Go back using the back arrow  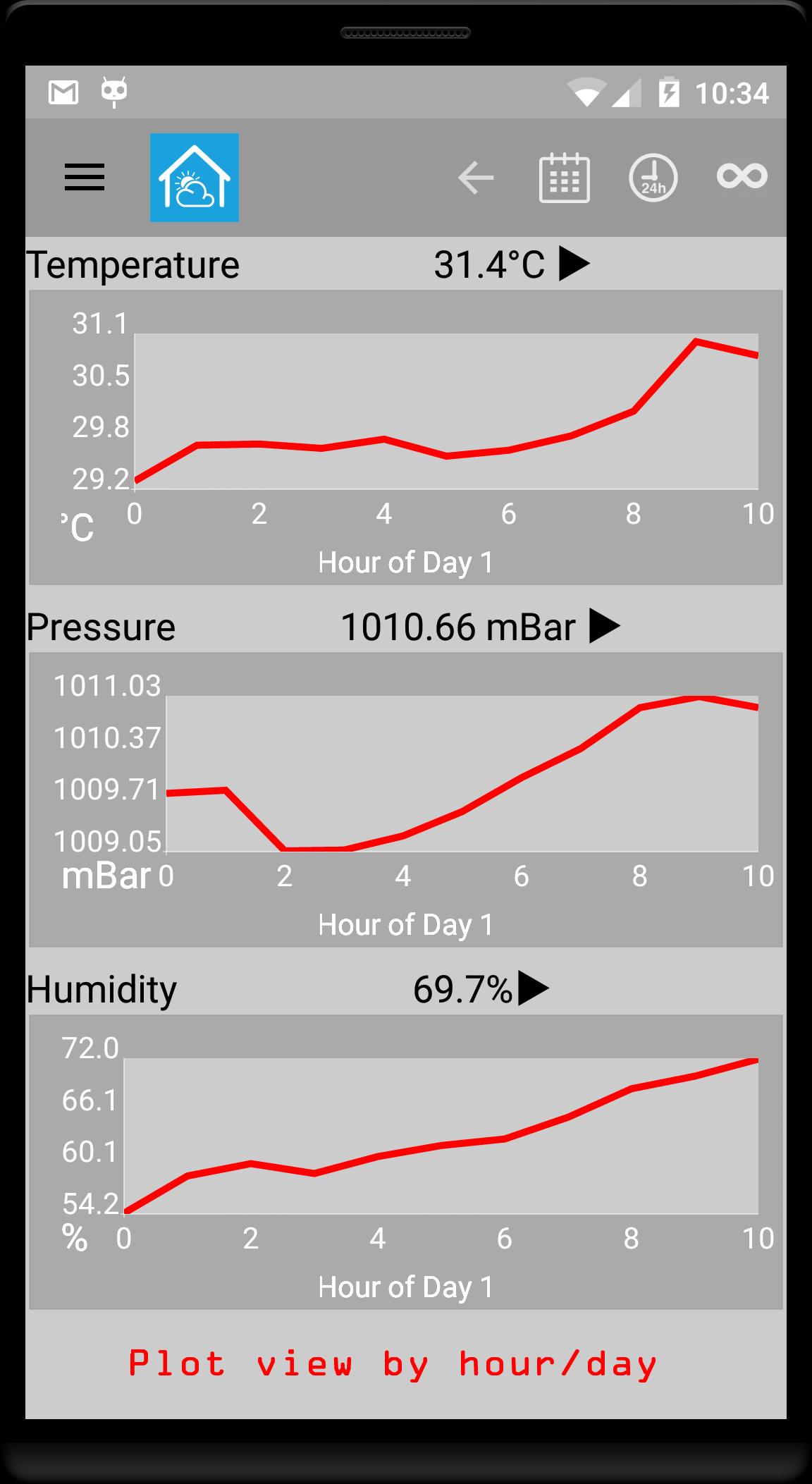476,178
